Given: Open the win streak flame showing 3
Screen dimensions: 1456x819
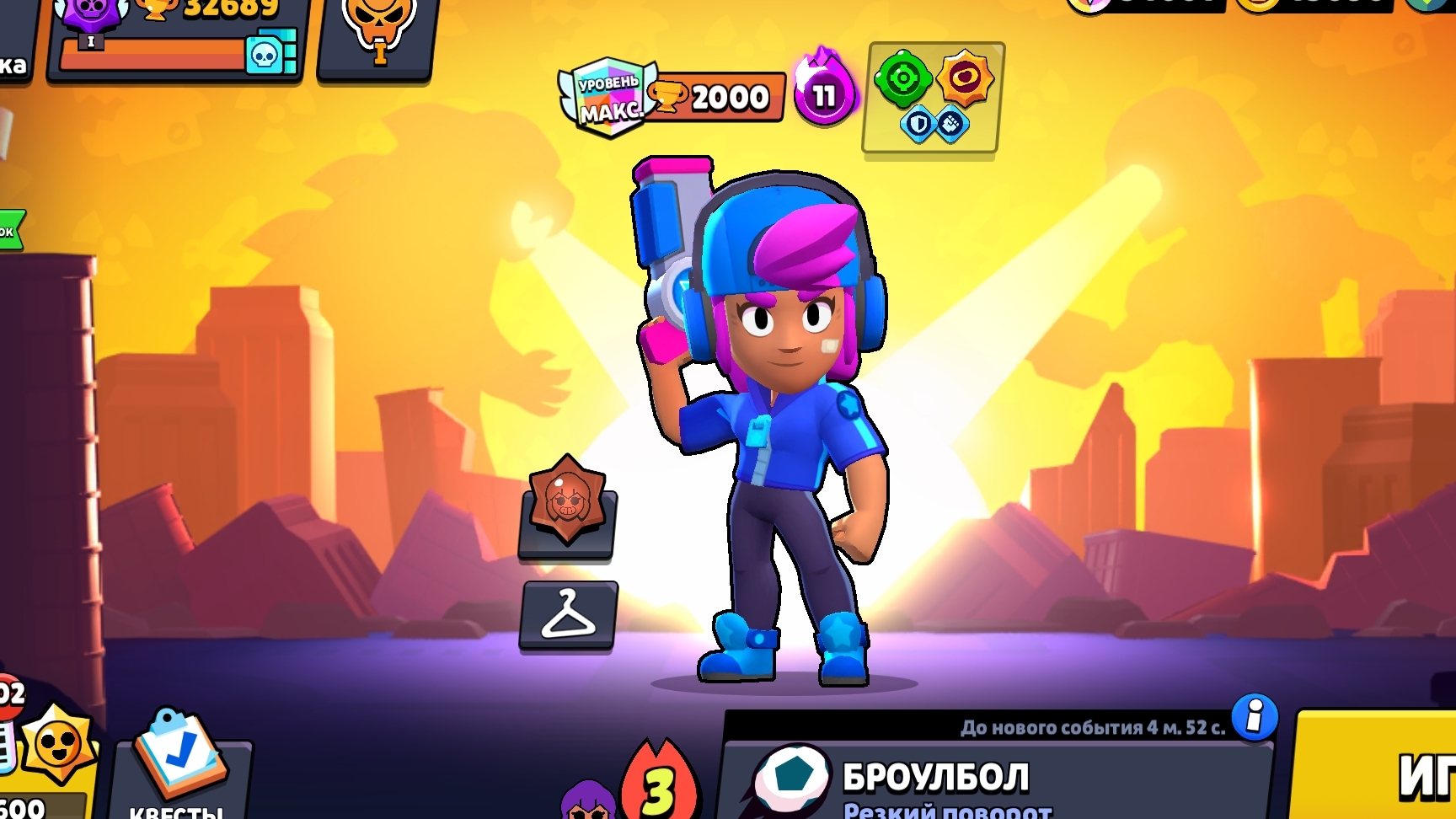Looking at the screenshot, I should pyautogui.click(x=659, y=784).
